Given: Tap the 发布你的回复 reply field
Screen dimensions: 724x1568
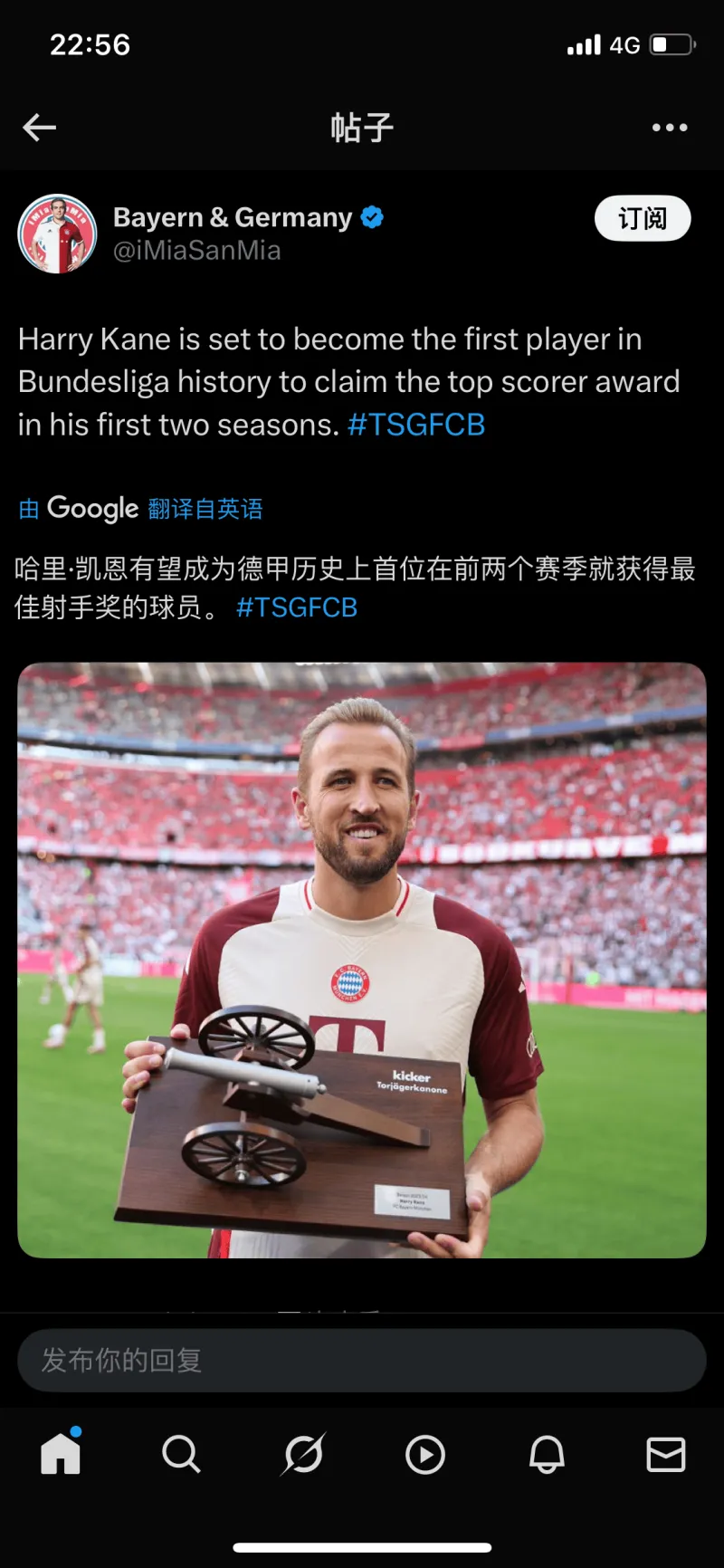Looking at the screenshot, I should [x=362, y=1360].
